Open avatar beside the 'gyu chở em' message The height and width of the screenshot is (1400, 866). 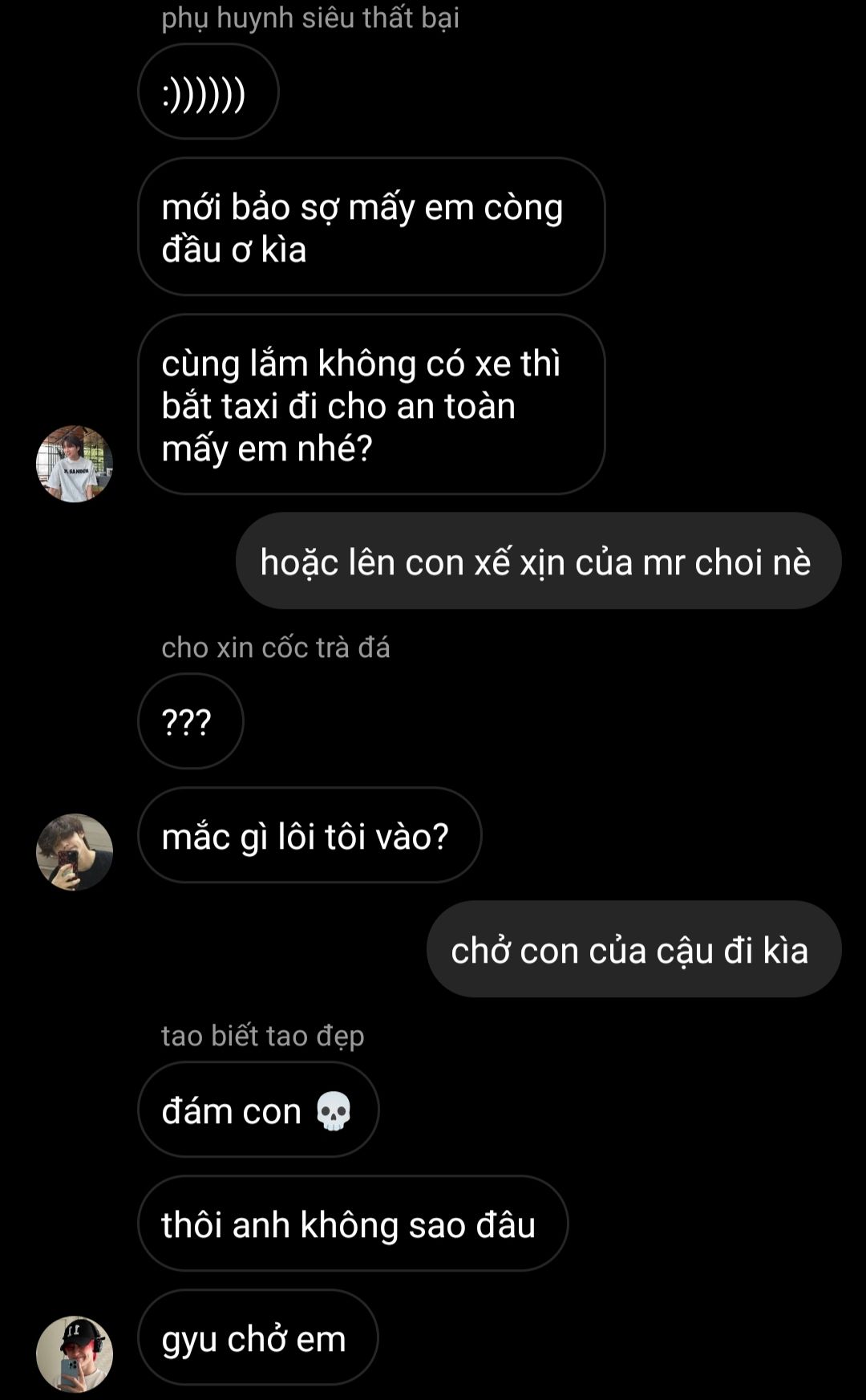point(75,1353)
